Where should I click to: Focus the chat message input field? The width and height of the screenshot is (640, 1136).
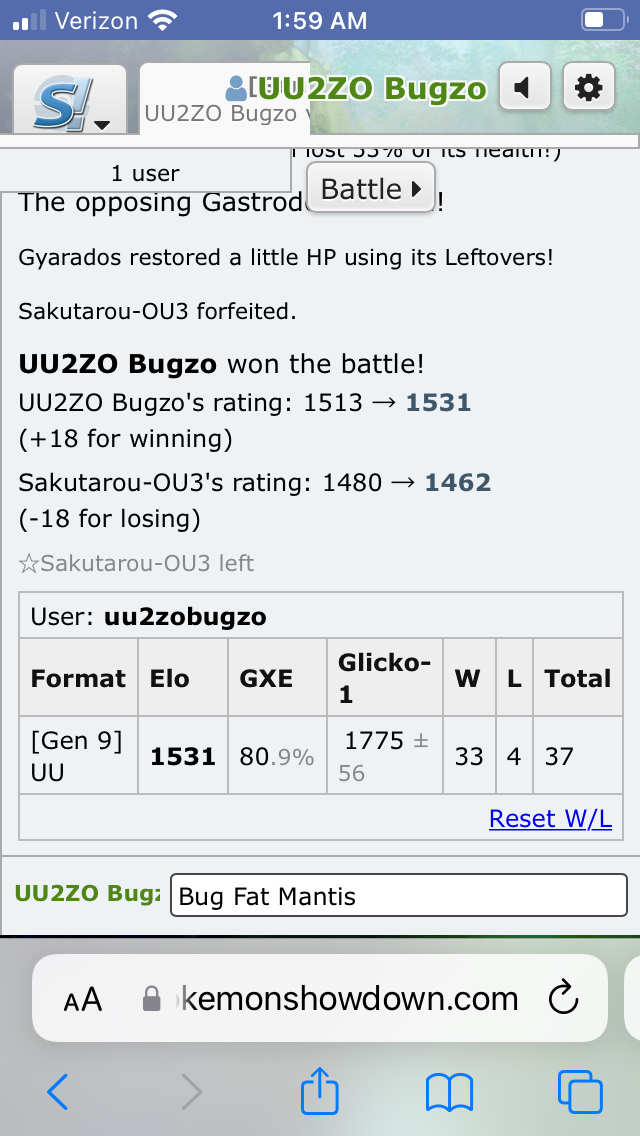396,895
